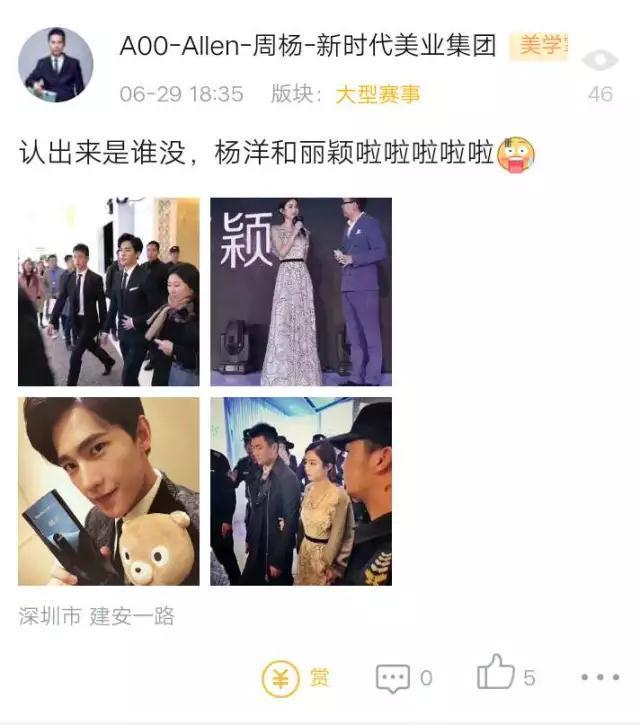640x725 pixels.
Task: Tap the 赏 reward button
Action: coord(296,678)
